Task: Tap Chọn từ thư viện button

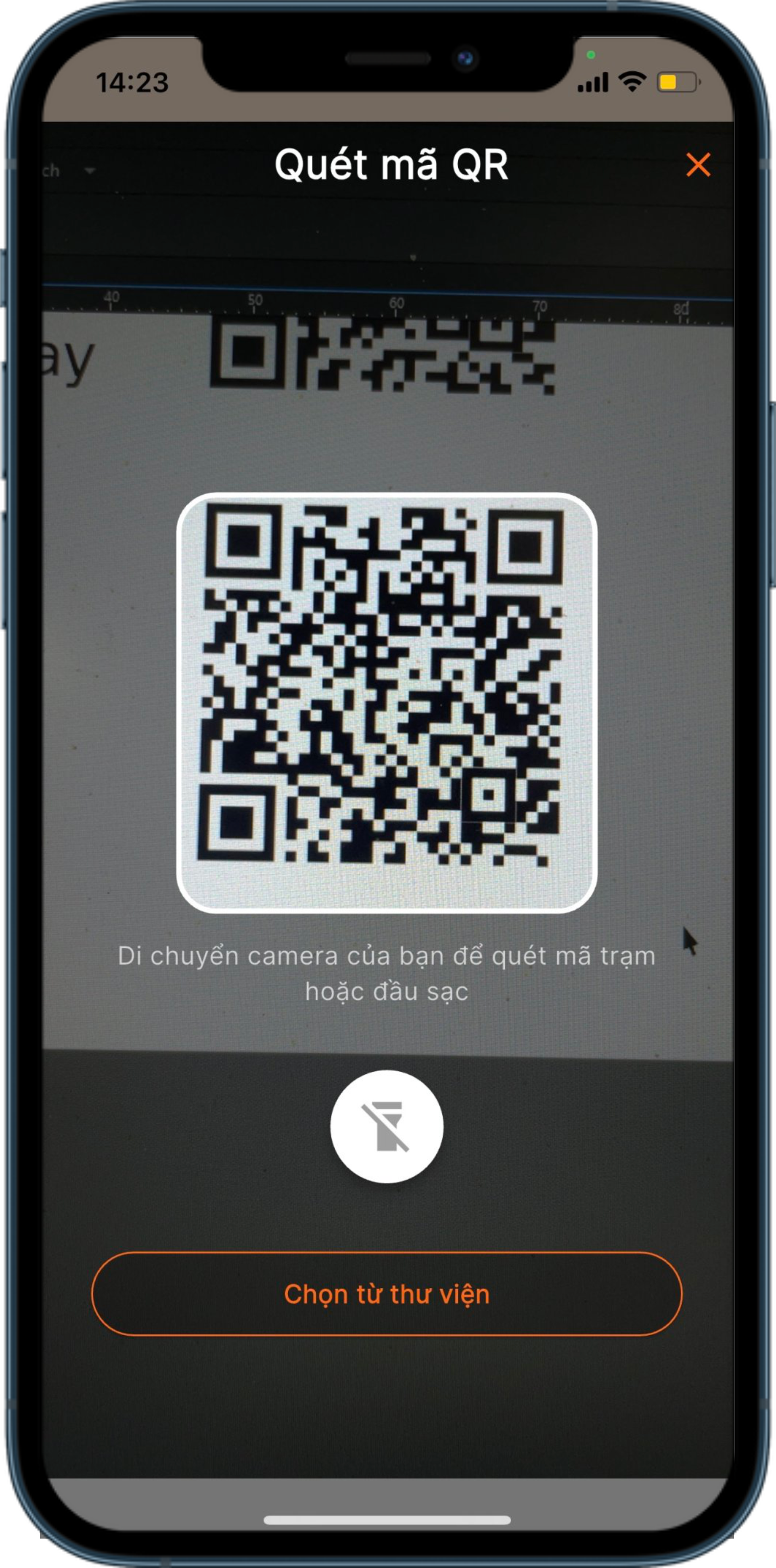Action: click(387, 1294)
